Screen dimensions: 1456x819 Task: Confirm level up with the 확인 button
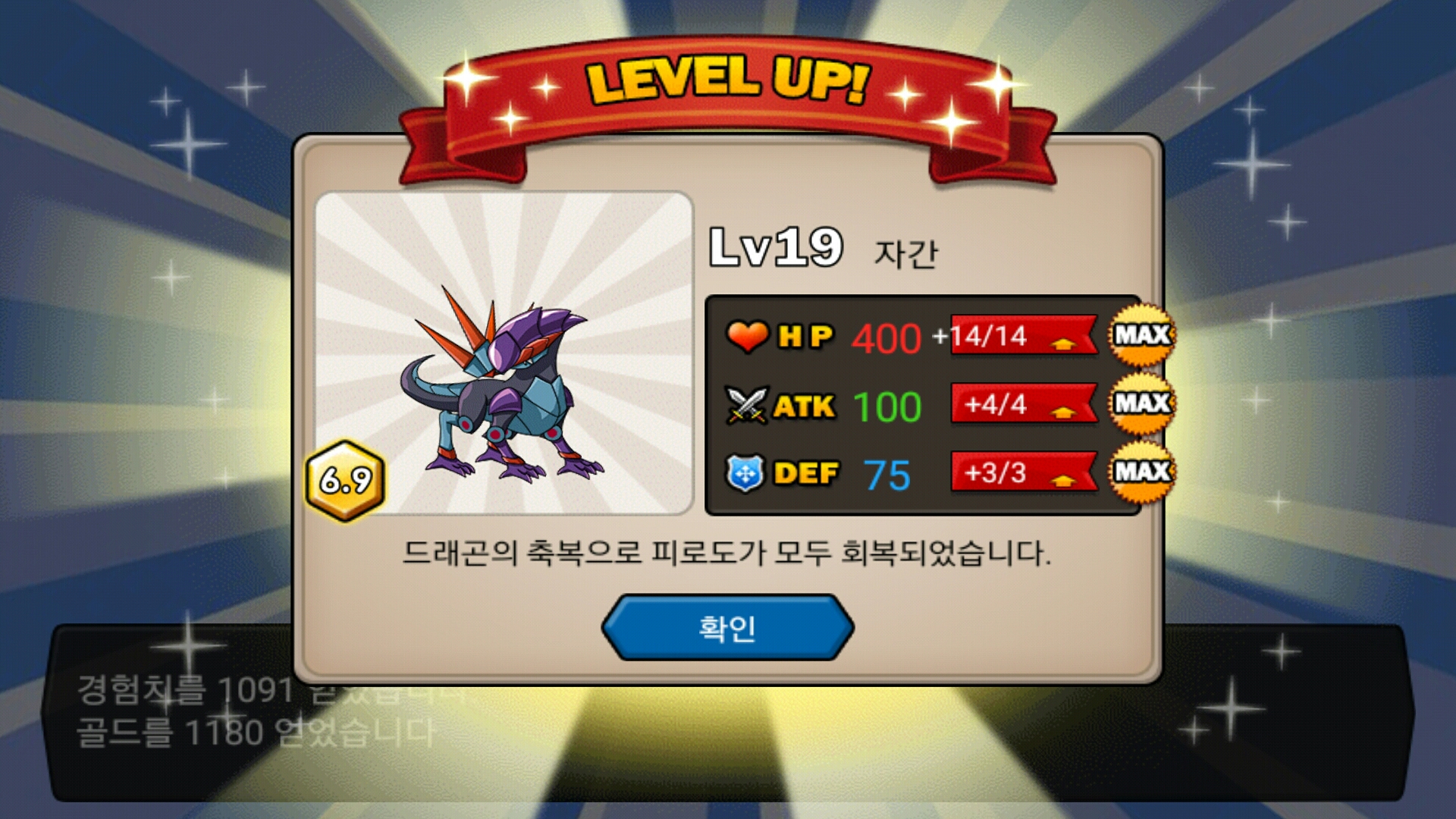coord(727,627)
